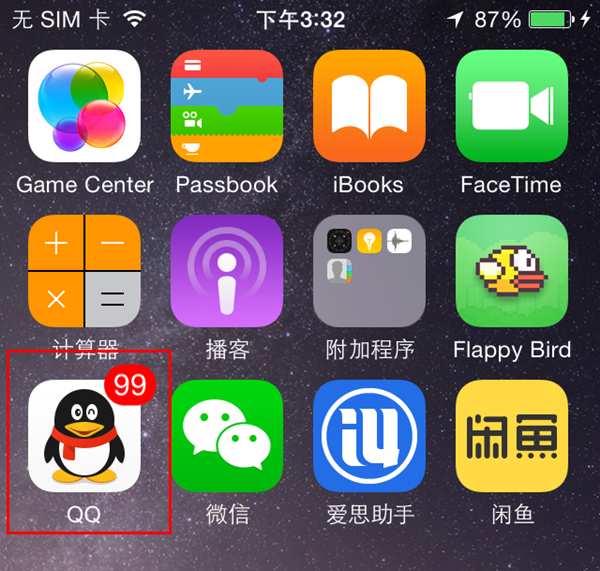
Task: Start the FaceTime app
Action: 510,107
